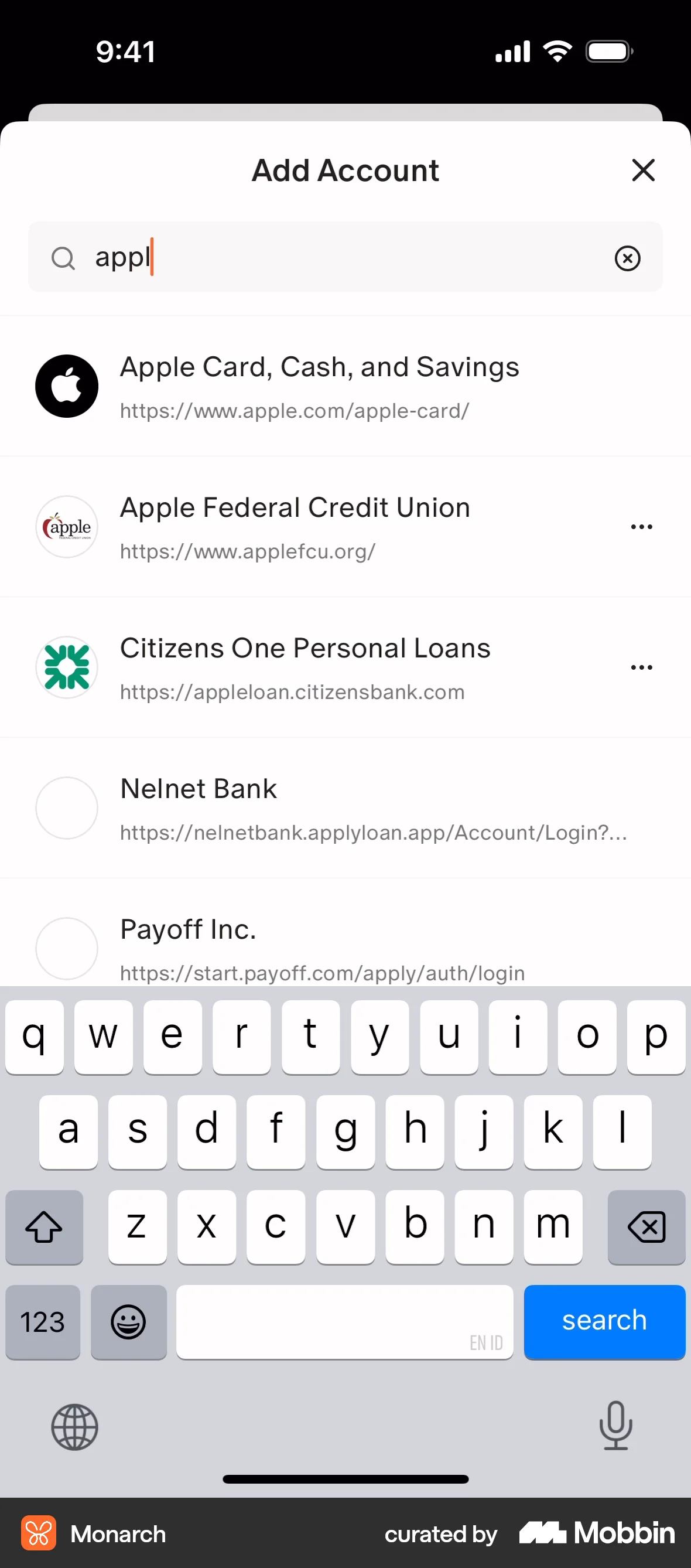
Task: Click the Apple logo icon
Action: [x=66, y=386]
